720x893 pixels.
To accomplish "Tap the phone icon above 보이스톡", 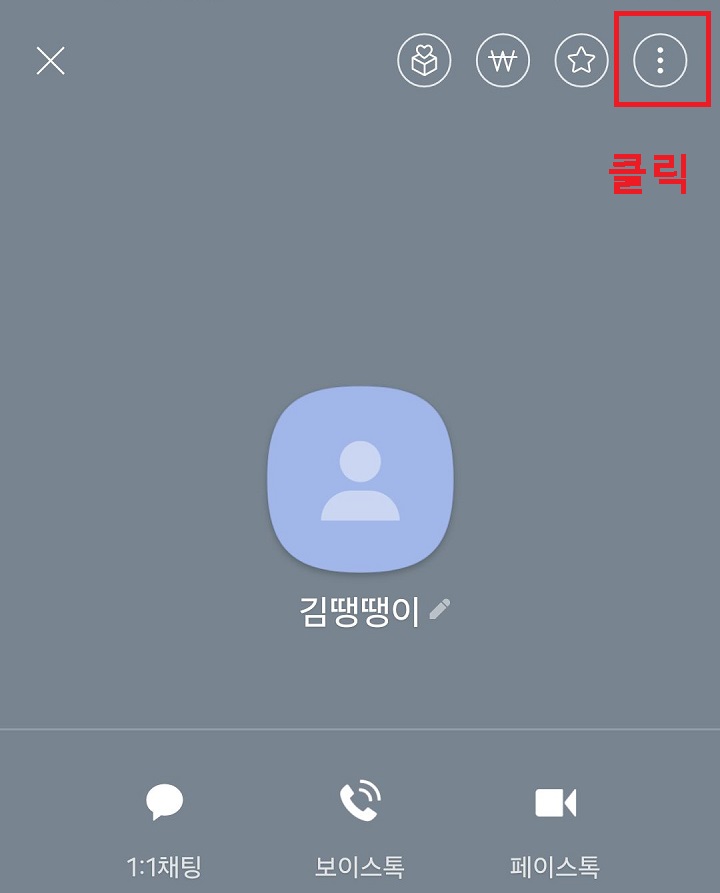I will pos(360,800).
